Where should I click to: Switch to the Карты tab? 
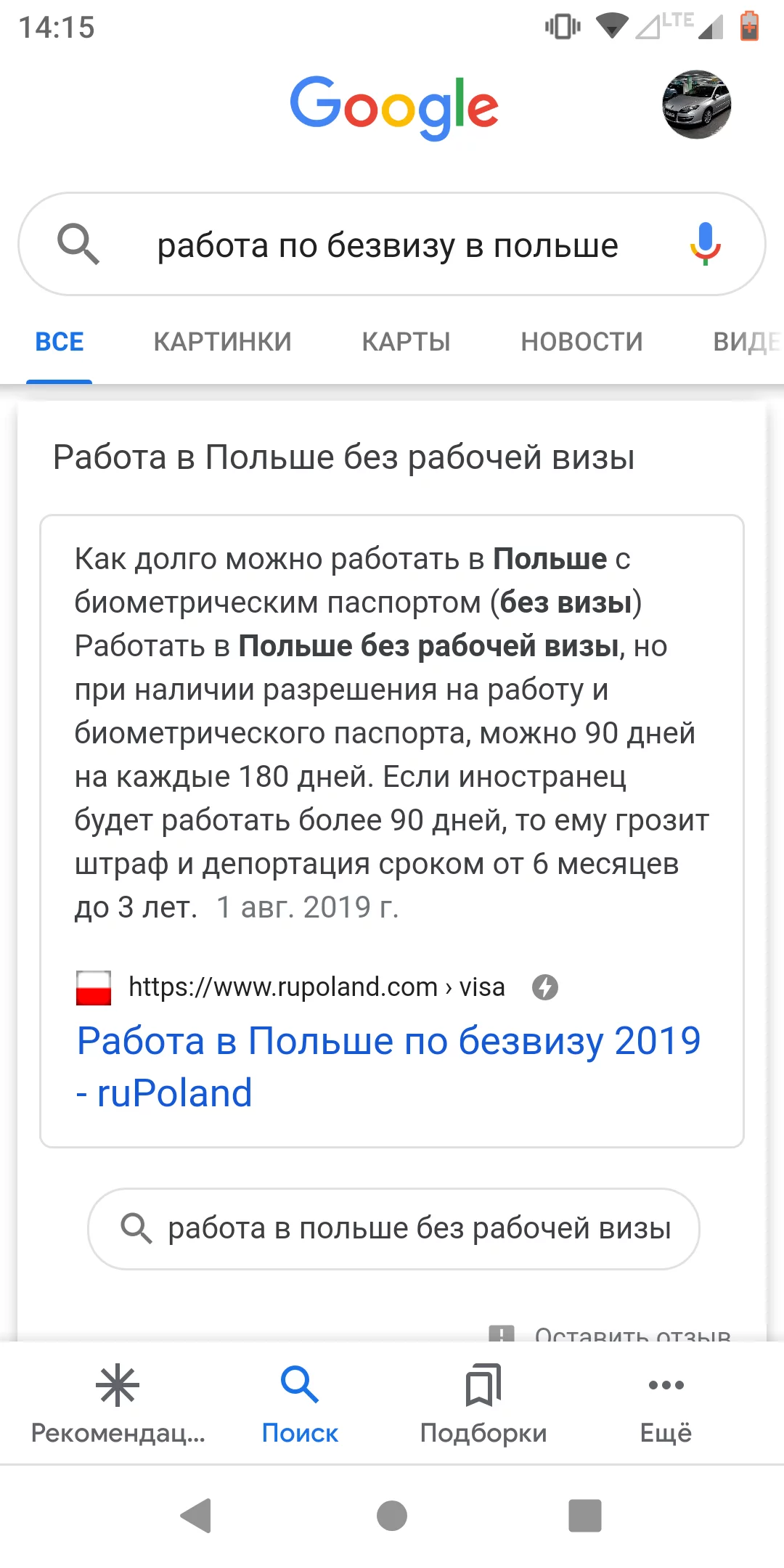coord(406,342)
